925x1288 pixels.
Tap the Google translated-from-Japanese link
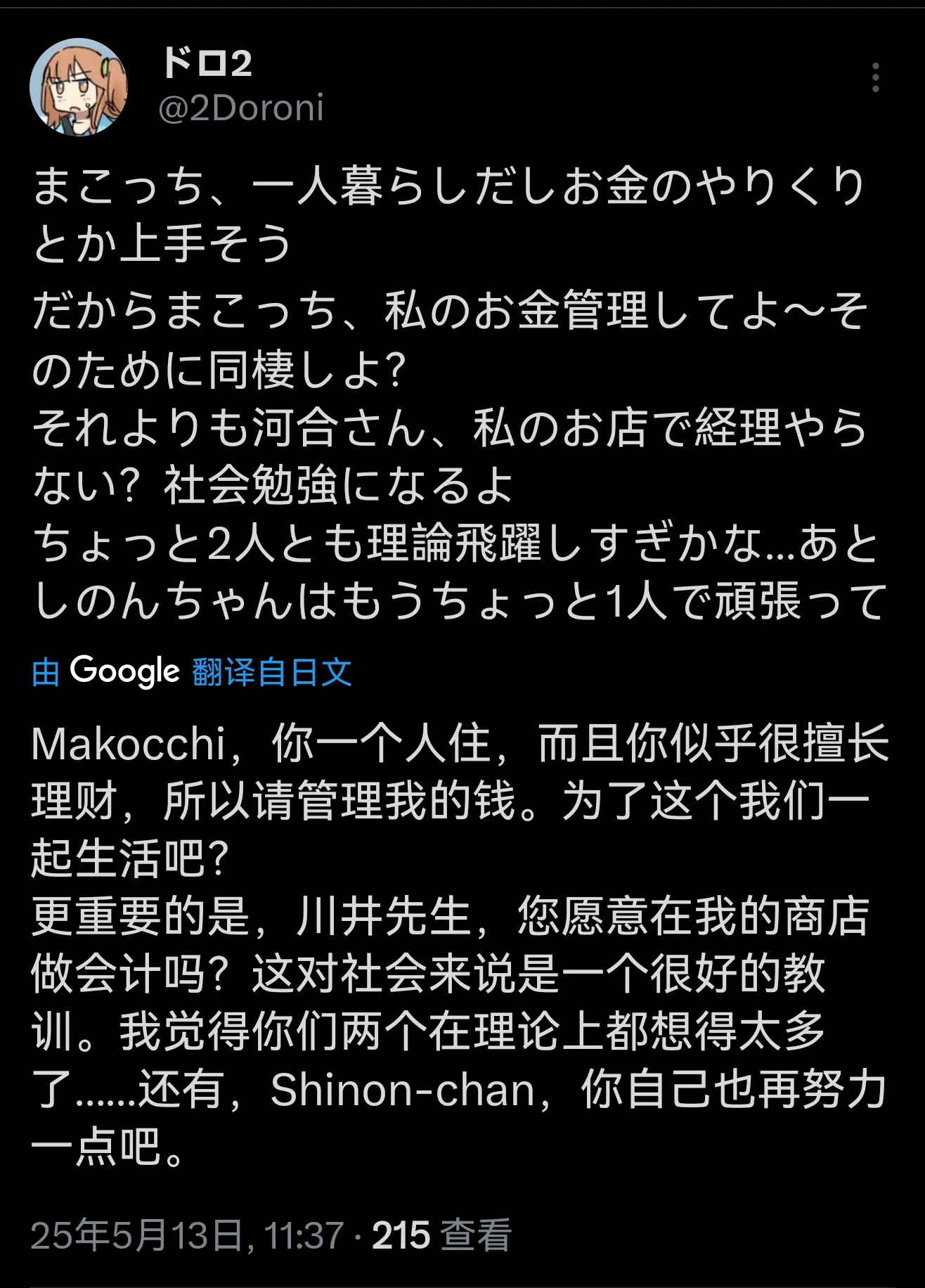pos(192,671)
